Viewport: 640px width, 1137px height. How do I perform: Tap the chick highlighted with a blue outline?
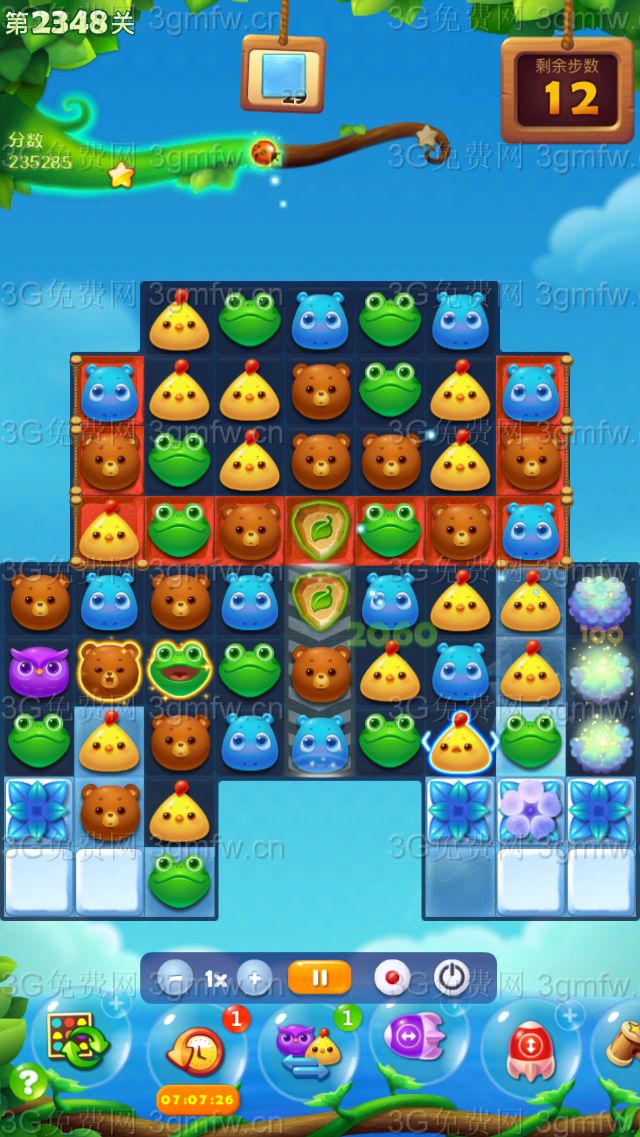click(459, 742)
